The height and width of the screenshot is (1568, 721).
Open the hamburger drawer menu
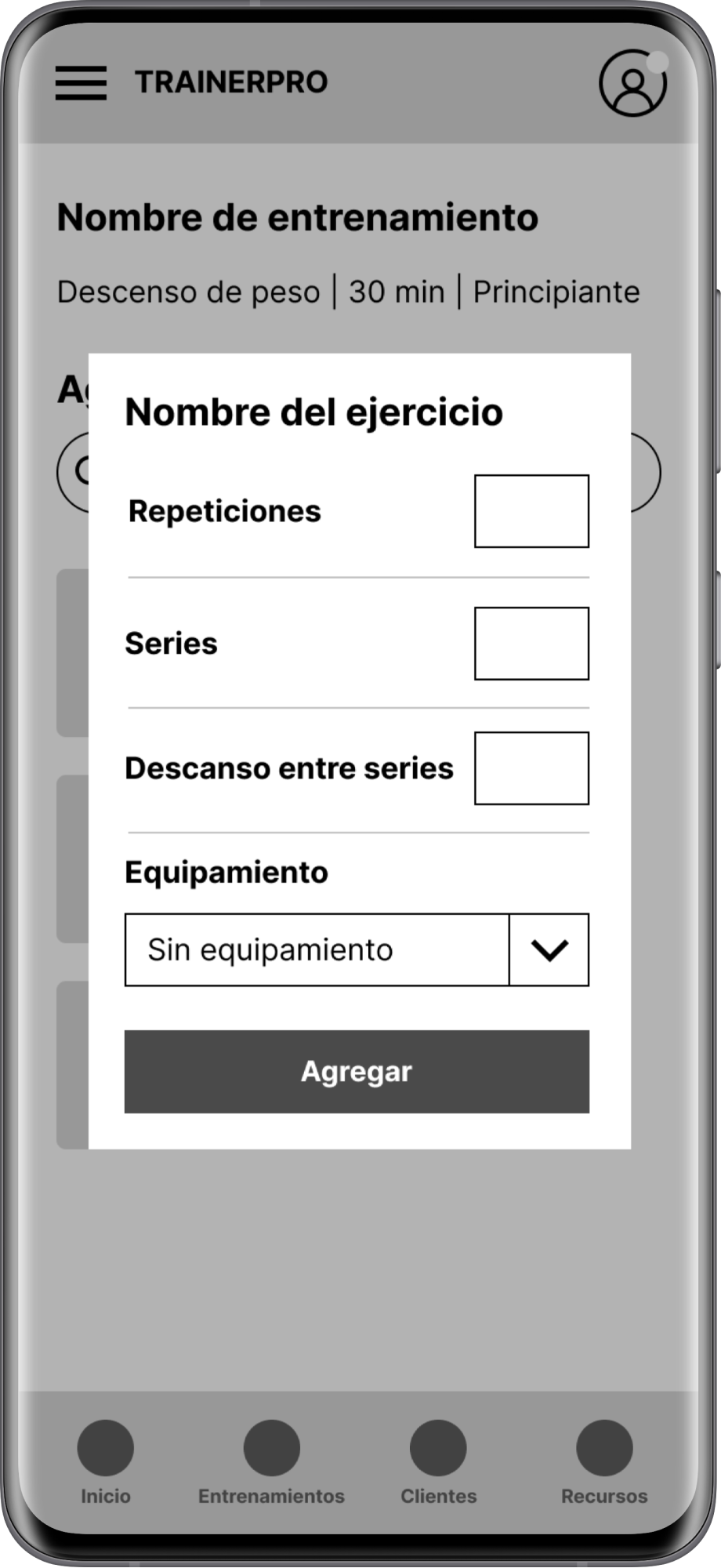pos(81,82)
